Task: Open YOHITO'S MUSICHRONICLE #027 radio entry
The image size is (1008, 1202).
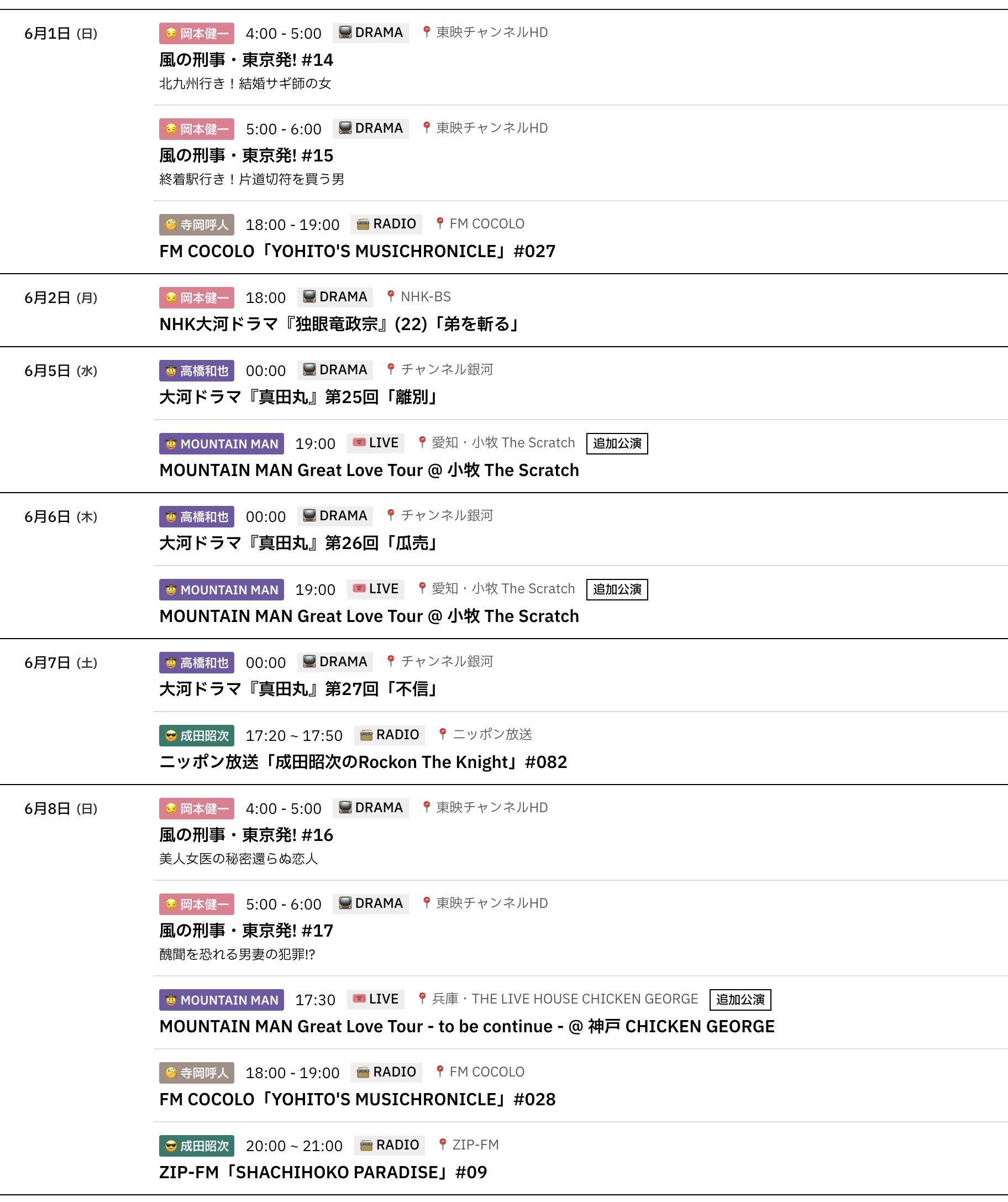Action: [x=357, y=251]
